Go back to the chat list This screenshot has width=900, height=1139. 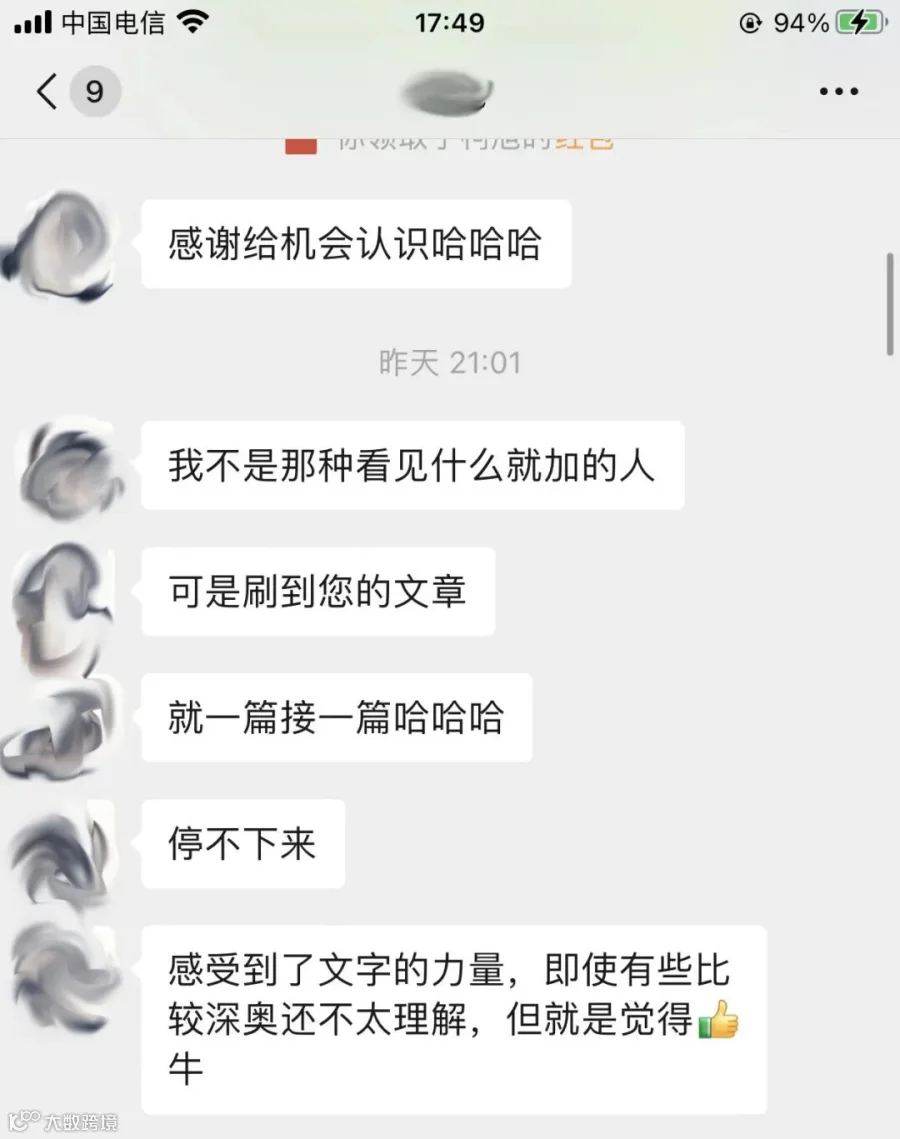tap(47, 92)
